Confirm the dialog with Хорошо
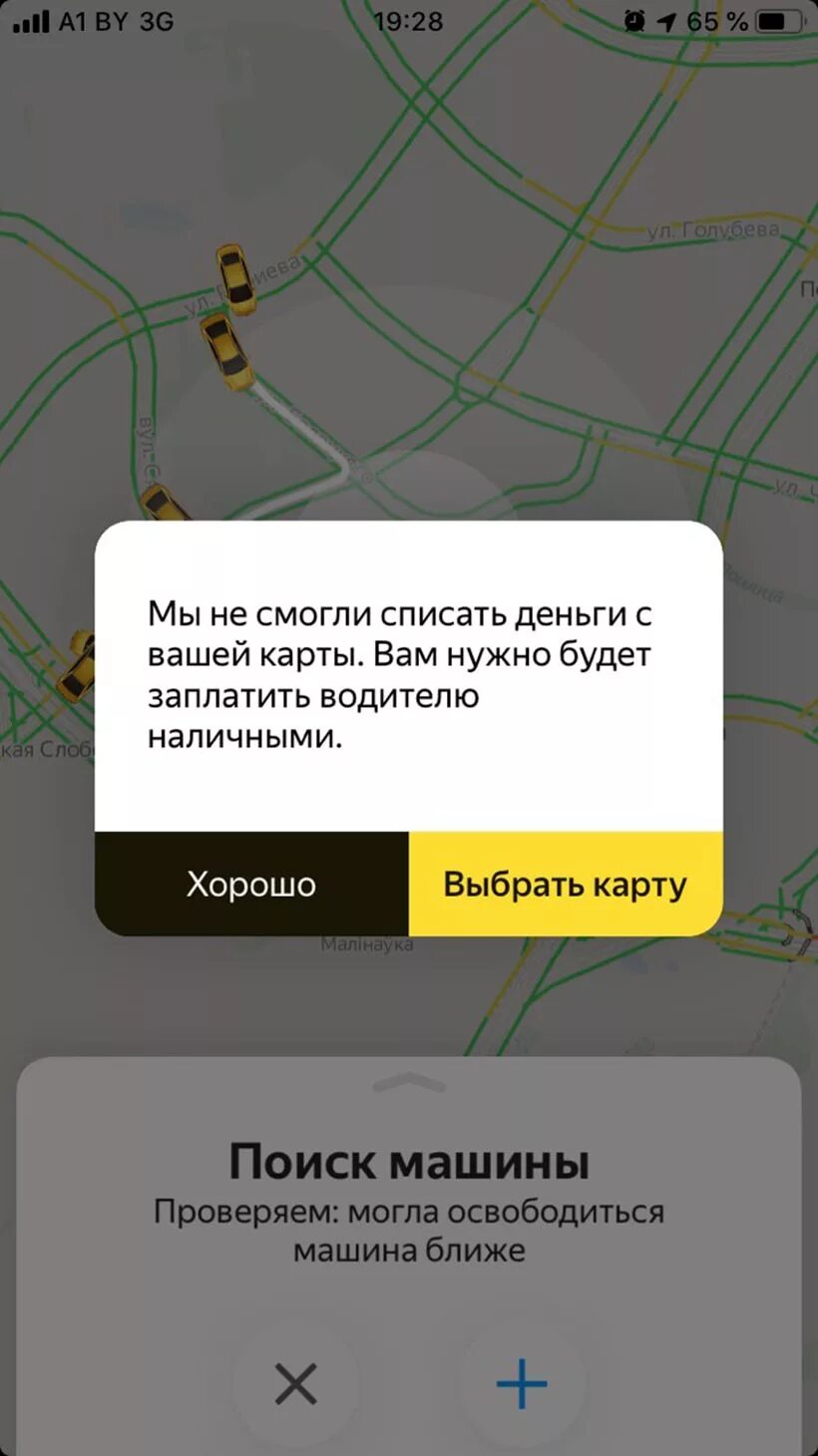This screenshot has height=1456, width=818. 251,884
